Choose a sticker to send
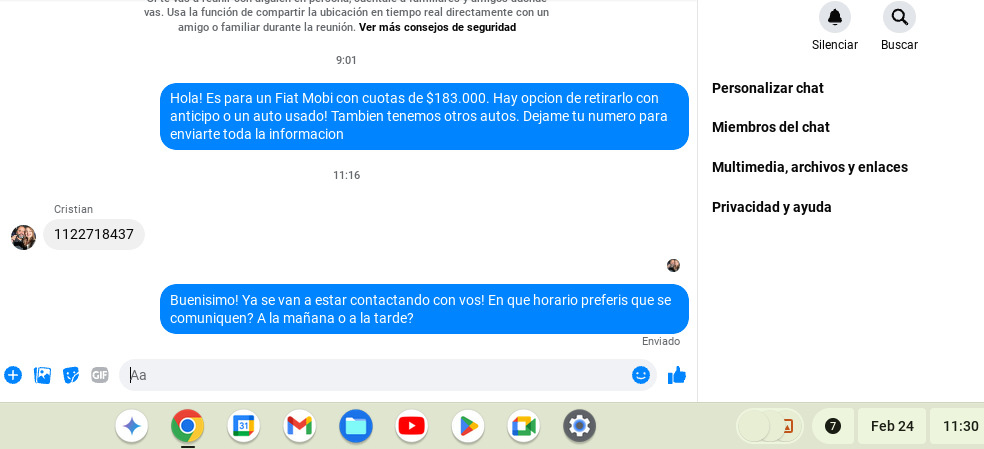The height and width of the screenshot is (449, 984). pos(71,375)
